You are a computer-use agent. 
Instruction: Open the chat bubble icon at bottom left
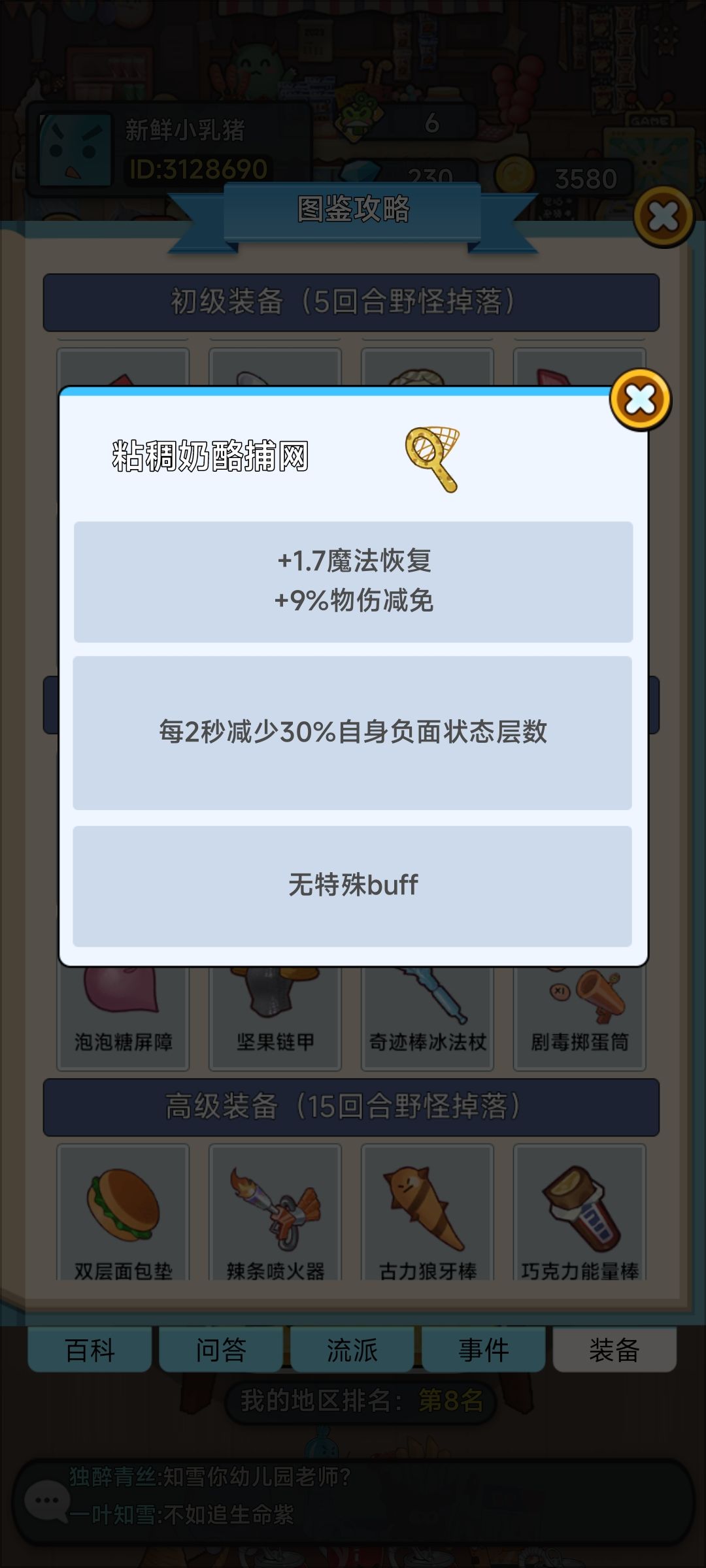click(46, 1499)
